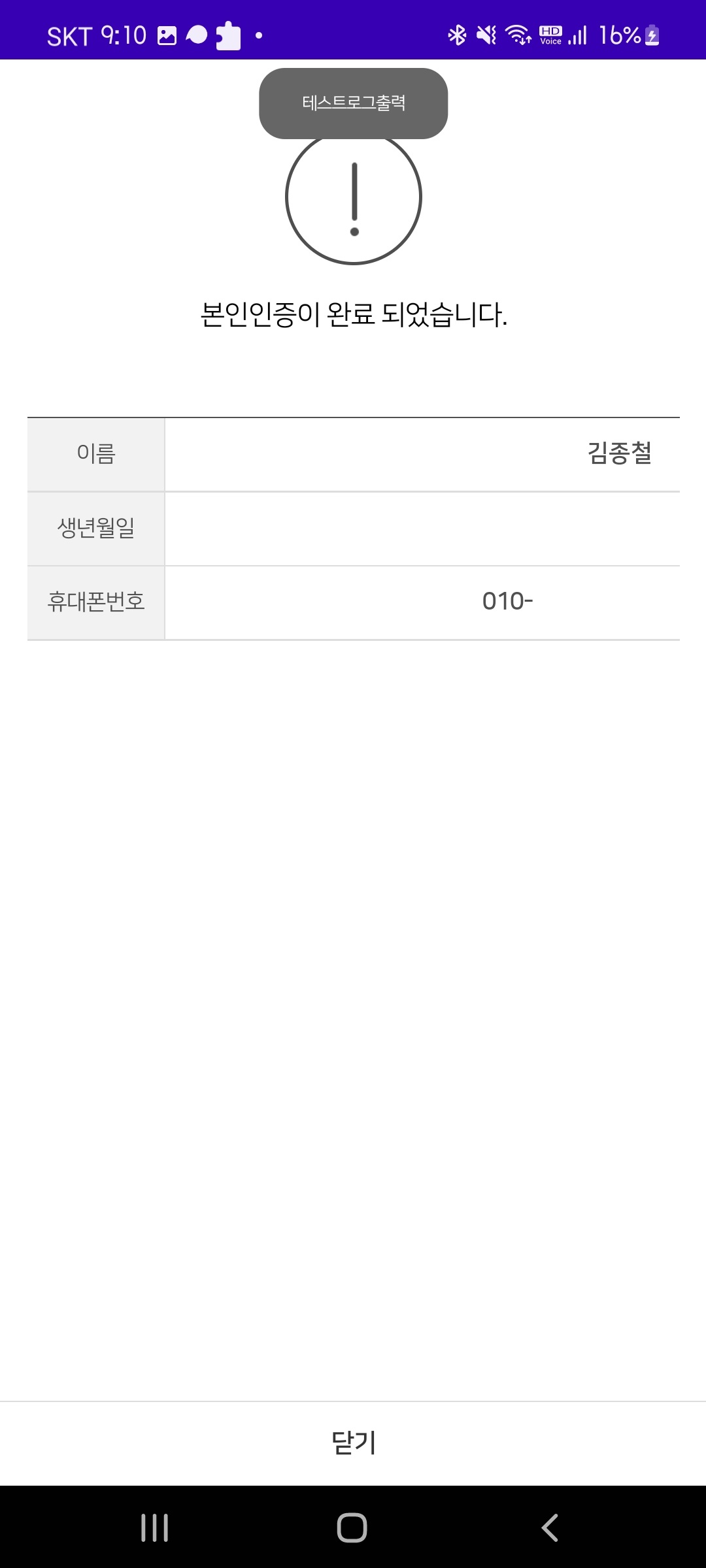This screenshot has width=706, height=1568.
Task: Go back using the navigation bar arrow
Action: click(x=550, y=1527)
